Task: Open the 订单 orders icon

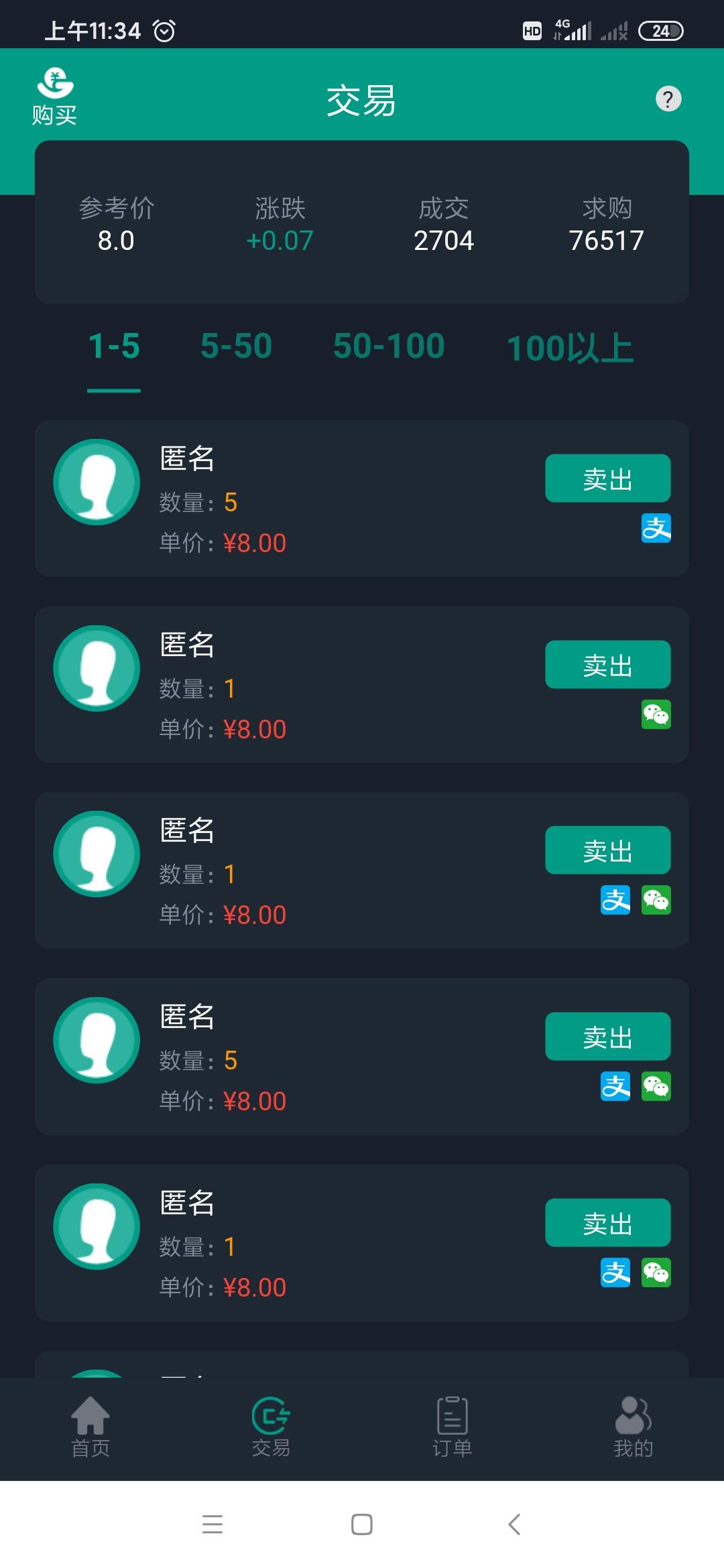Action: point(452,1411)
